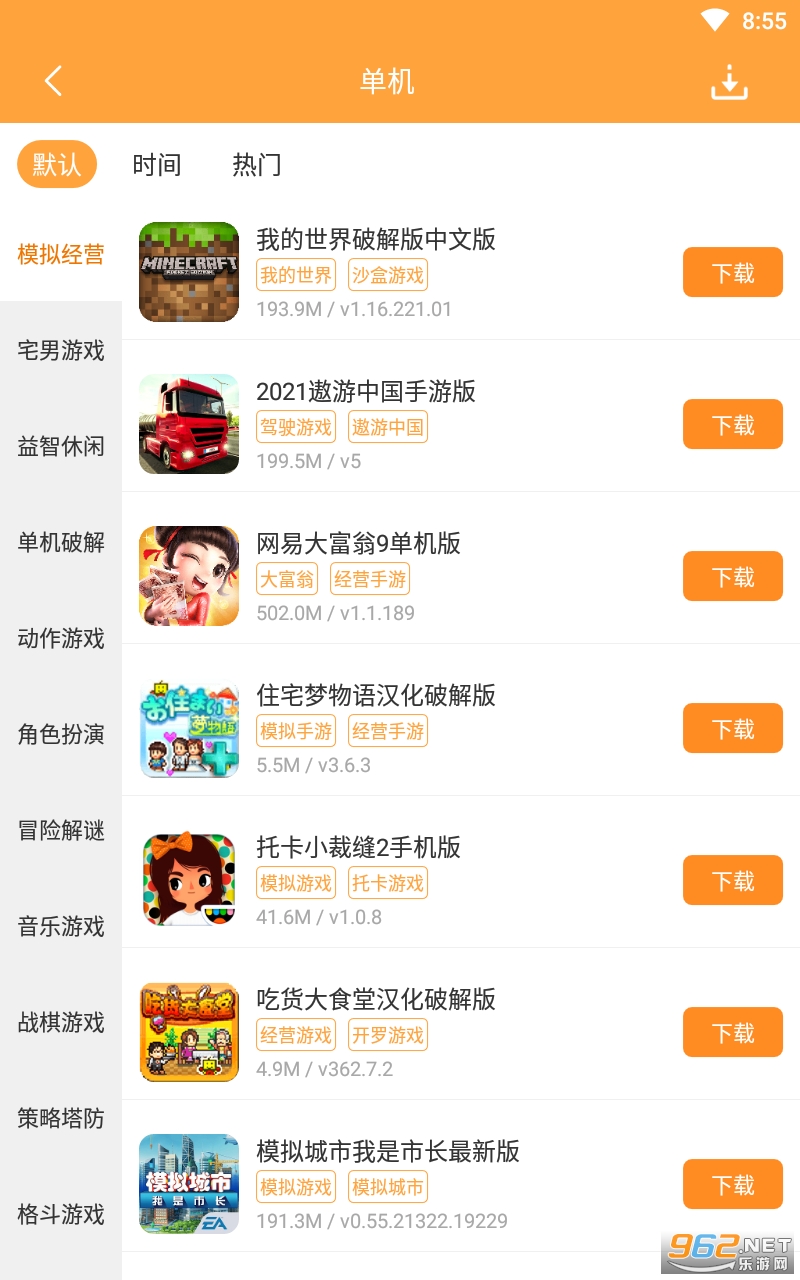Get 模拟城市我是市长最新版 via 下载
Image resolution: width=800 pixels, height=1280 pixels.
[732, 1185]
